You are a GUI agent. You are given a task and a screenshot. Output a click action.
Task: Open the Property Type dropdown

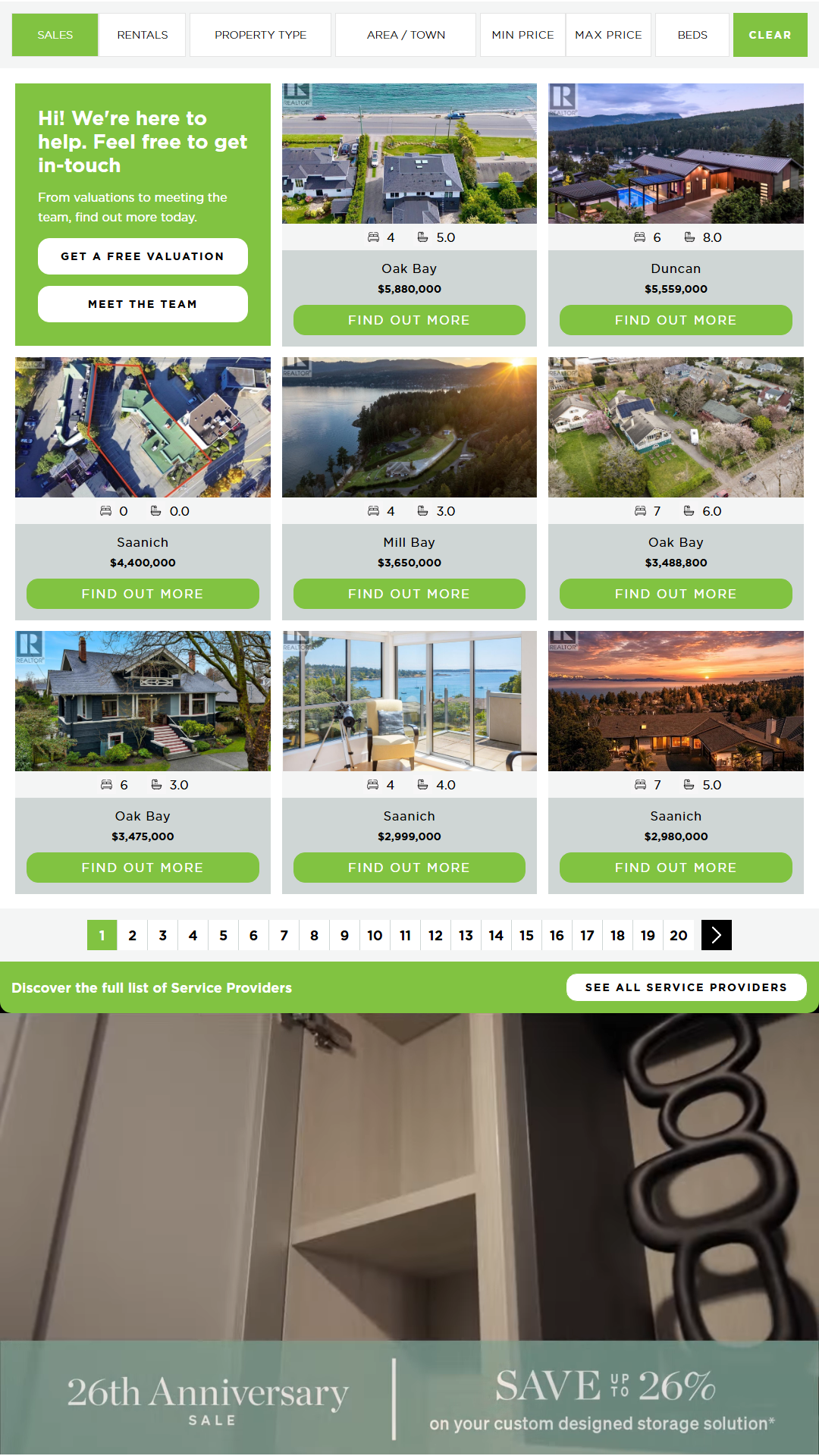pyautogui.click(x=260, y=35)
